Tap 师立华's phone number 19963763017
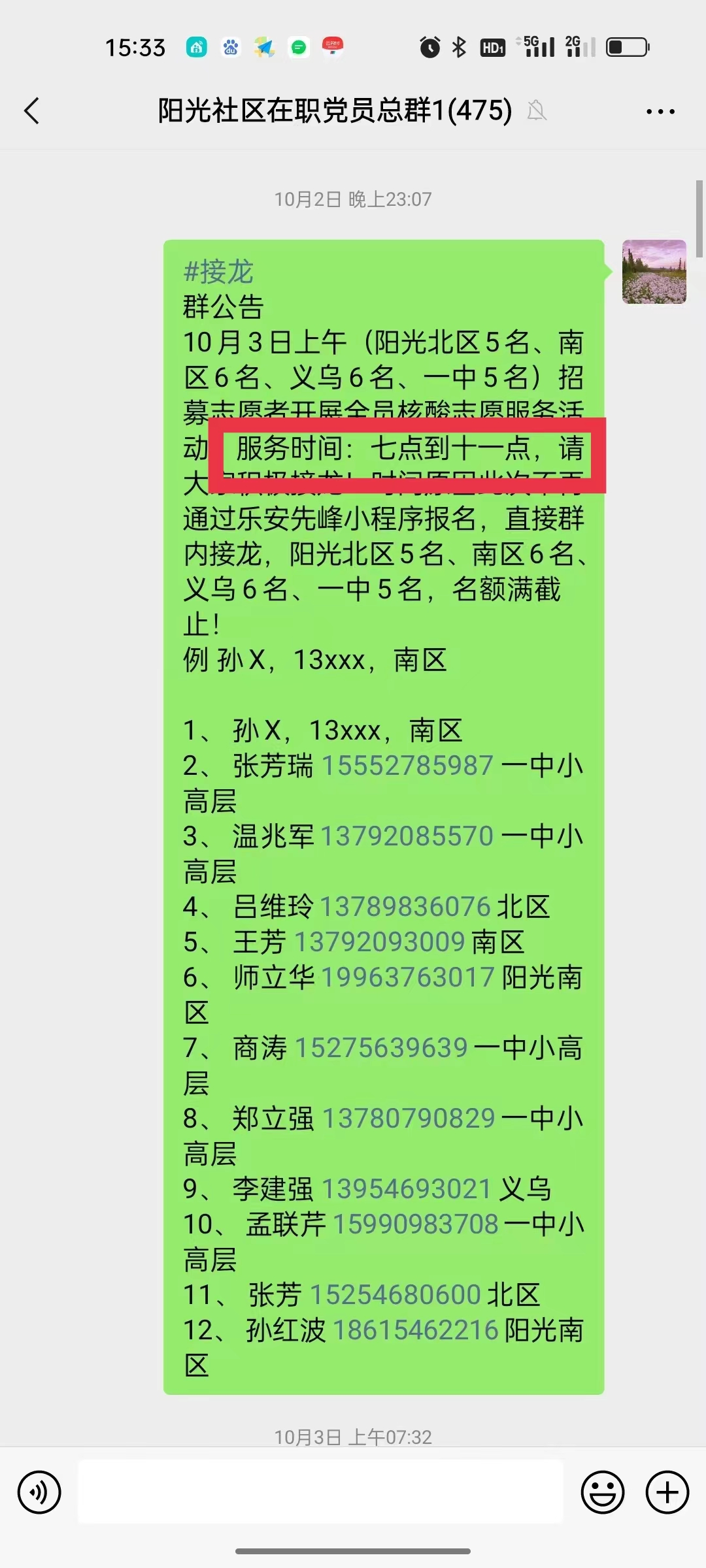Image resolution: width=706 pixels, height=1568 pixels. [x=408, y=977]
